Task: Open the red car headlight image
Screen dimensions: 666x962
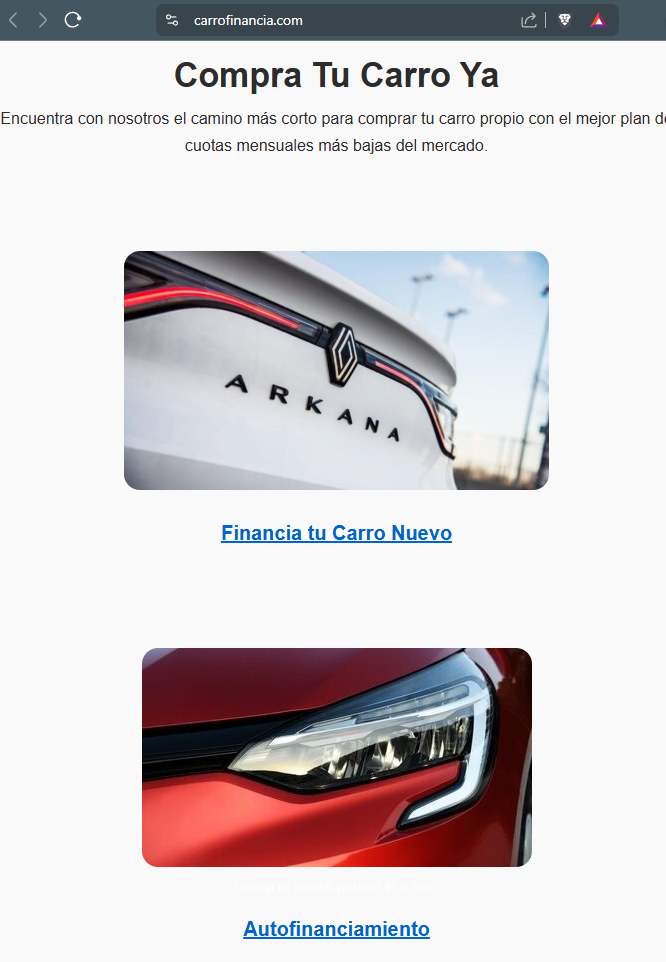Action: (x=336, y=757)
